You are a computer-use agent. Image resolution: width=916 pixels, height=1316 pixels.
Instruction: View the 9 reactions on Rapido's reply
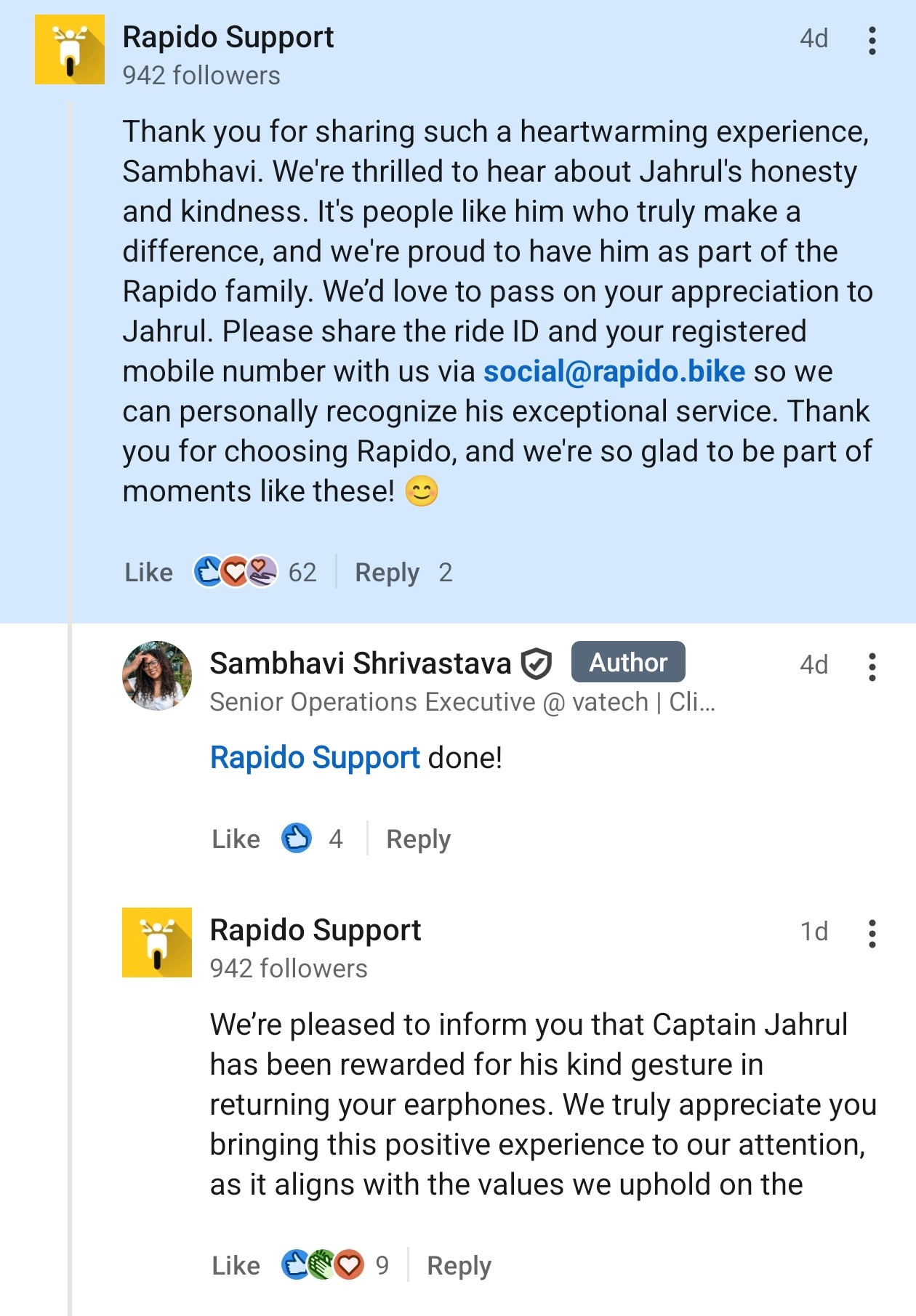click(x=334, y=1266)
